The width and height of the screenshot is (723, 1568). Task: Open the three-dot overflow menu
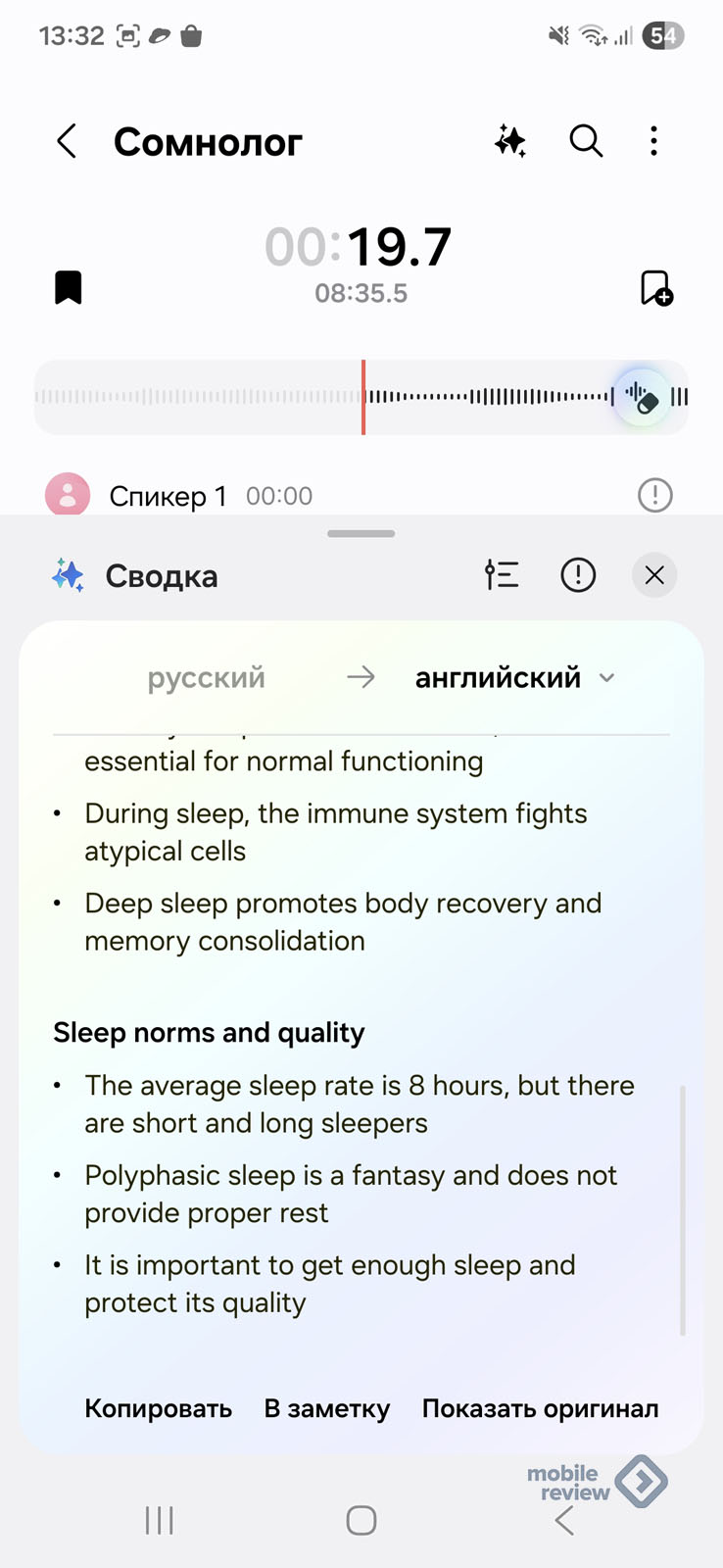[x=653, y=142]
